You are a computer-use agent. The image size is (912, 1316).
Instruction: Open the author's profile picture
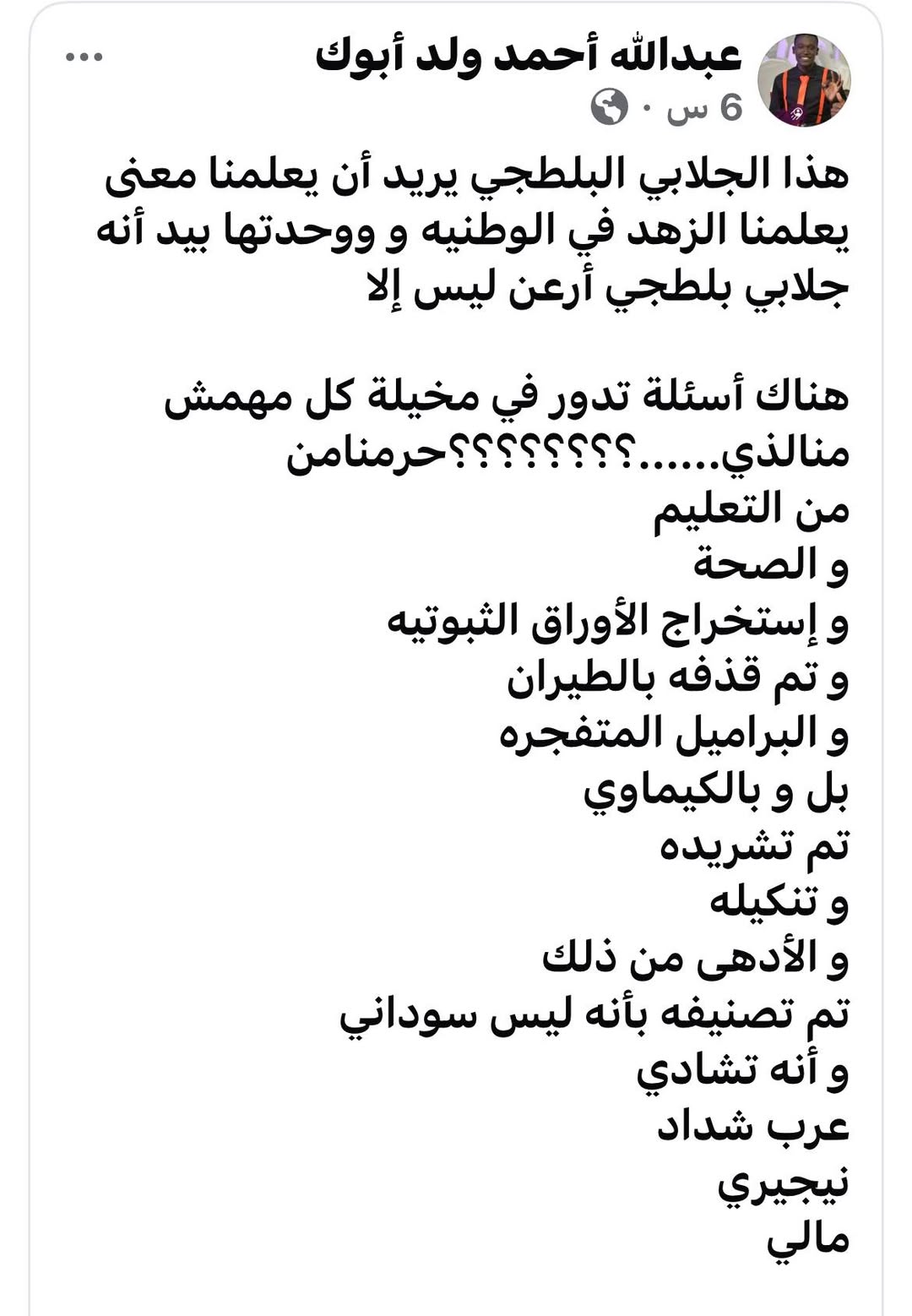click(x=803, y=81)
